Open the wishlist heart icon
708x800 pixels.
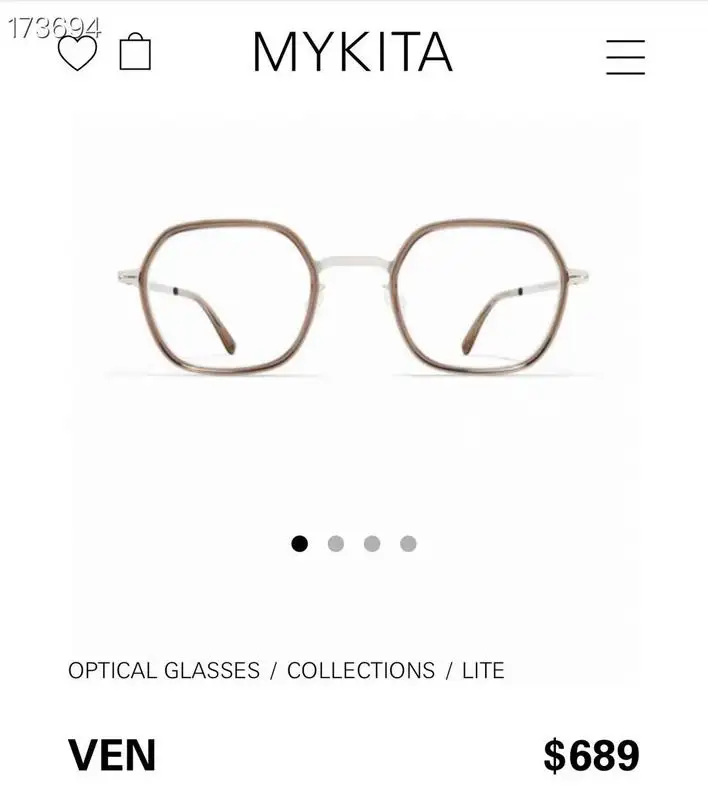point(77,53)
